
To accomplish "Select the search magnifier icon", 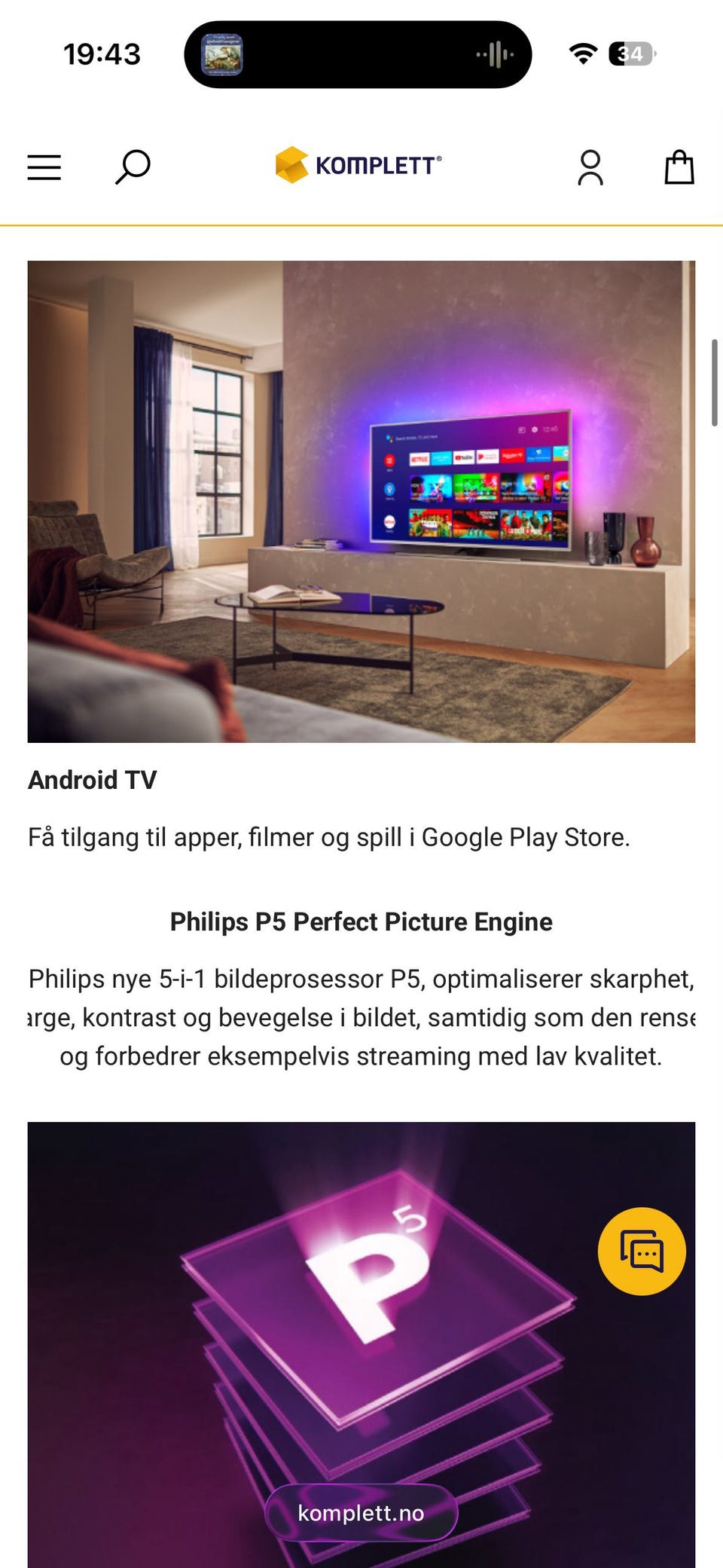I will point(134,167).
